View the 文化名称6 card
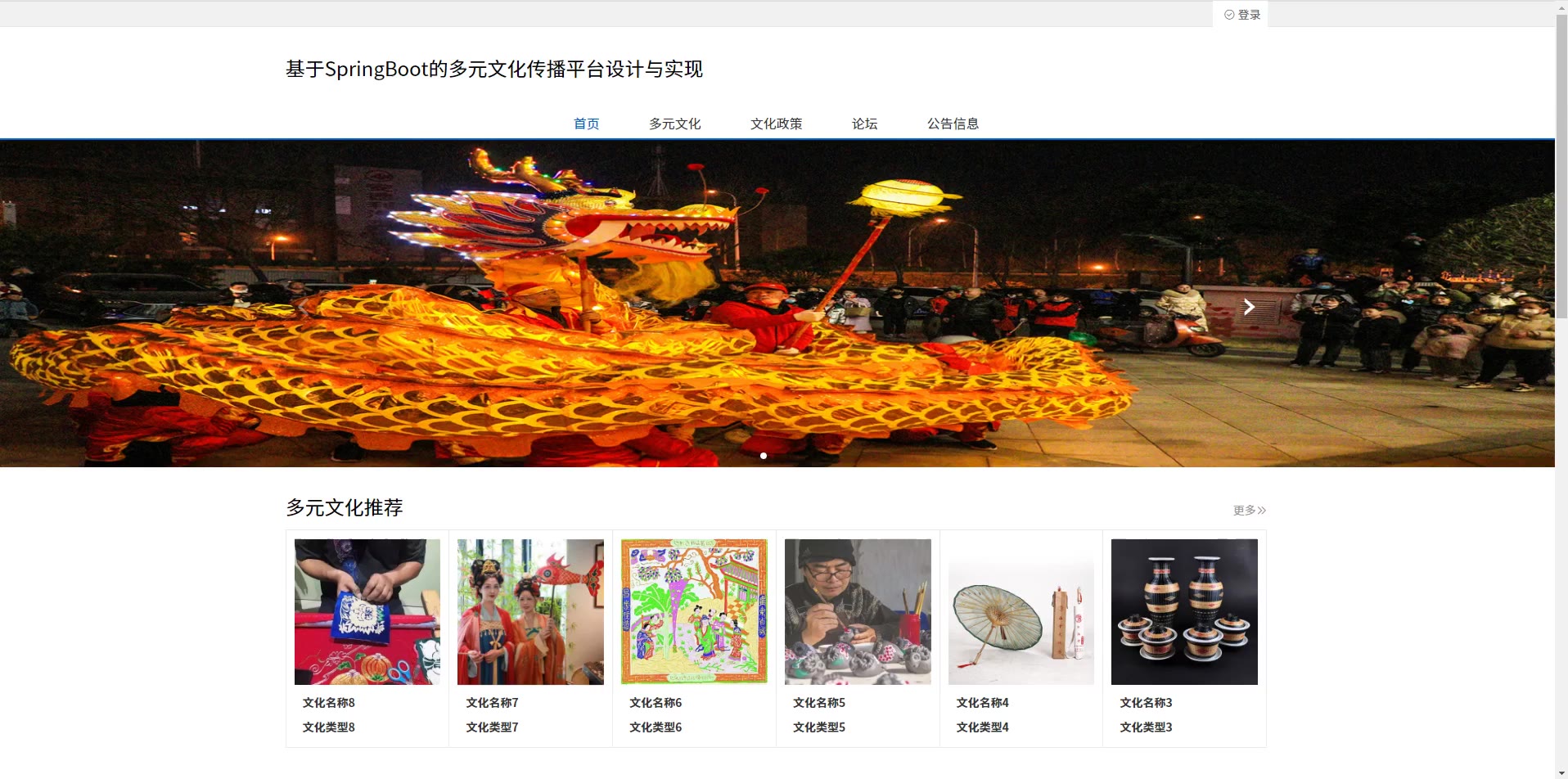1568x779 pixels. tap(694, 612)
